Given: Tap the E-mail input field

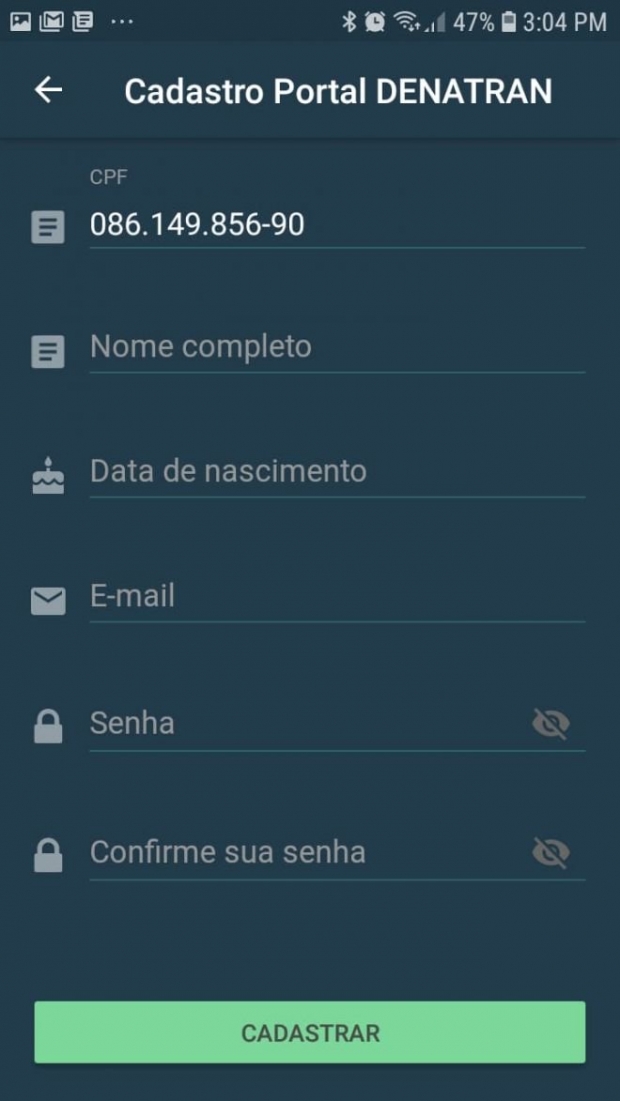Looking at the screenshot, I should coord(337,596).
